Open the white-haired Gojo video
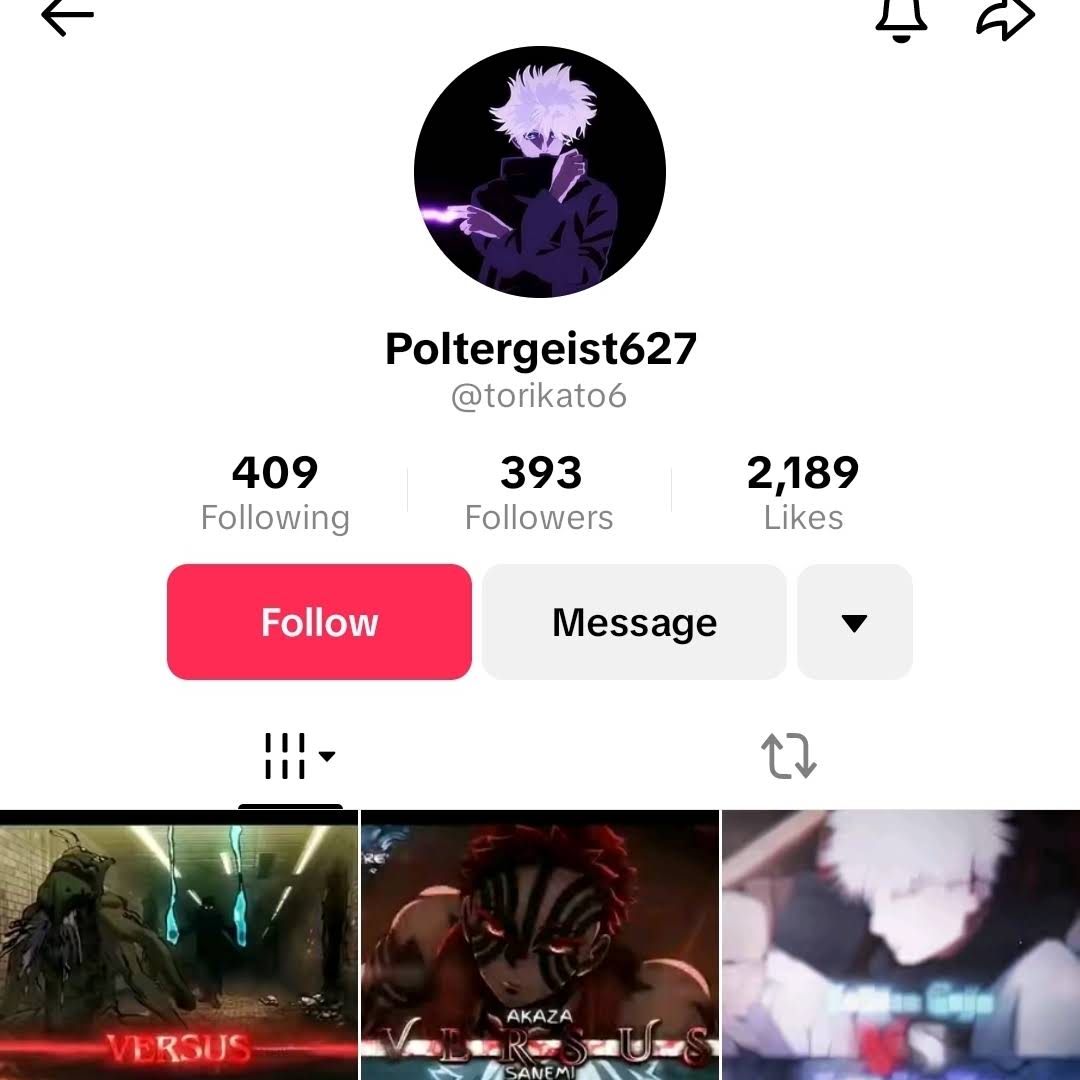The height and width of the screenshot is (1080, 1080). [x=901, y=945]
